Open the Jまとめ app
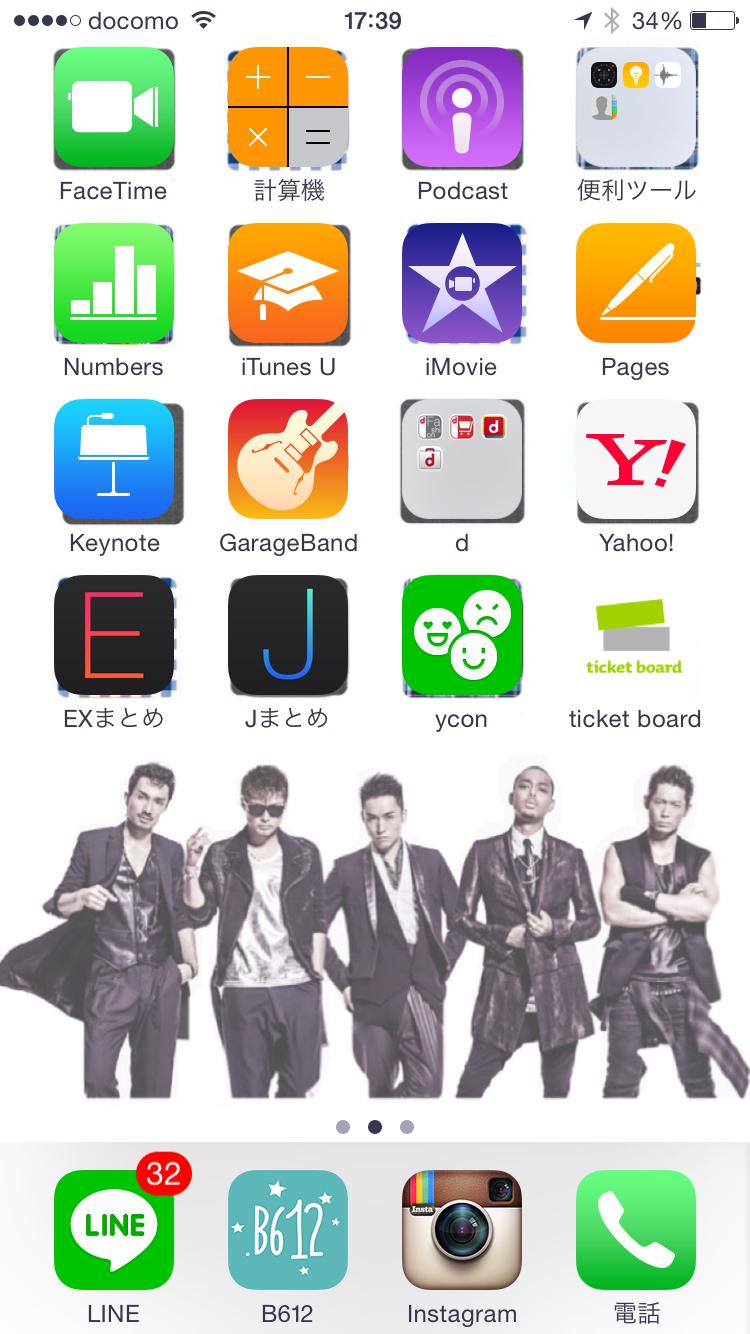Viewport: 750px width, 1334px height. pos(288,636)
